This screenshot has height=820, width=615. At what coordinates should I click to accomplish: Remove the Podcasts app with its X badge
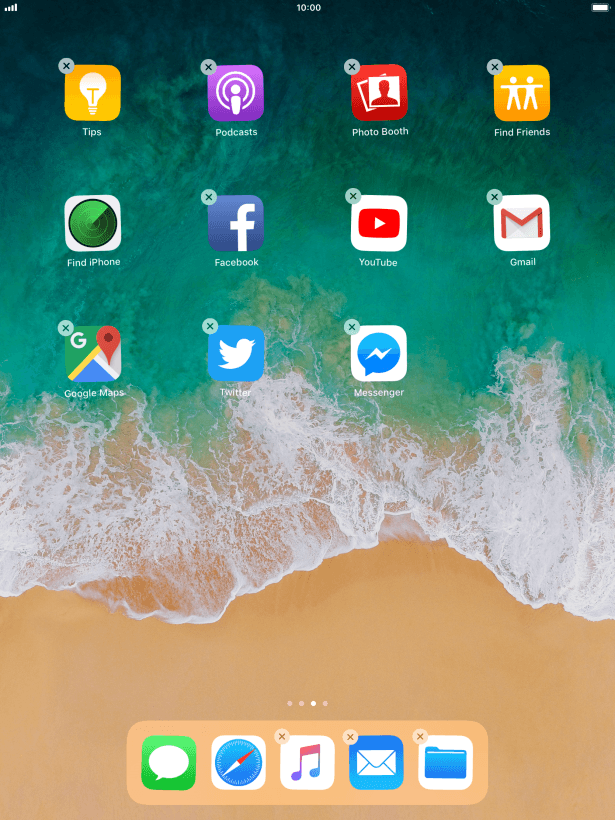pos(208,67)
